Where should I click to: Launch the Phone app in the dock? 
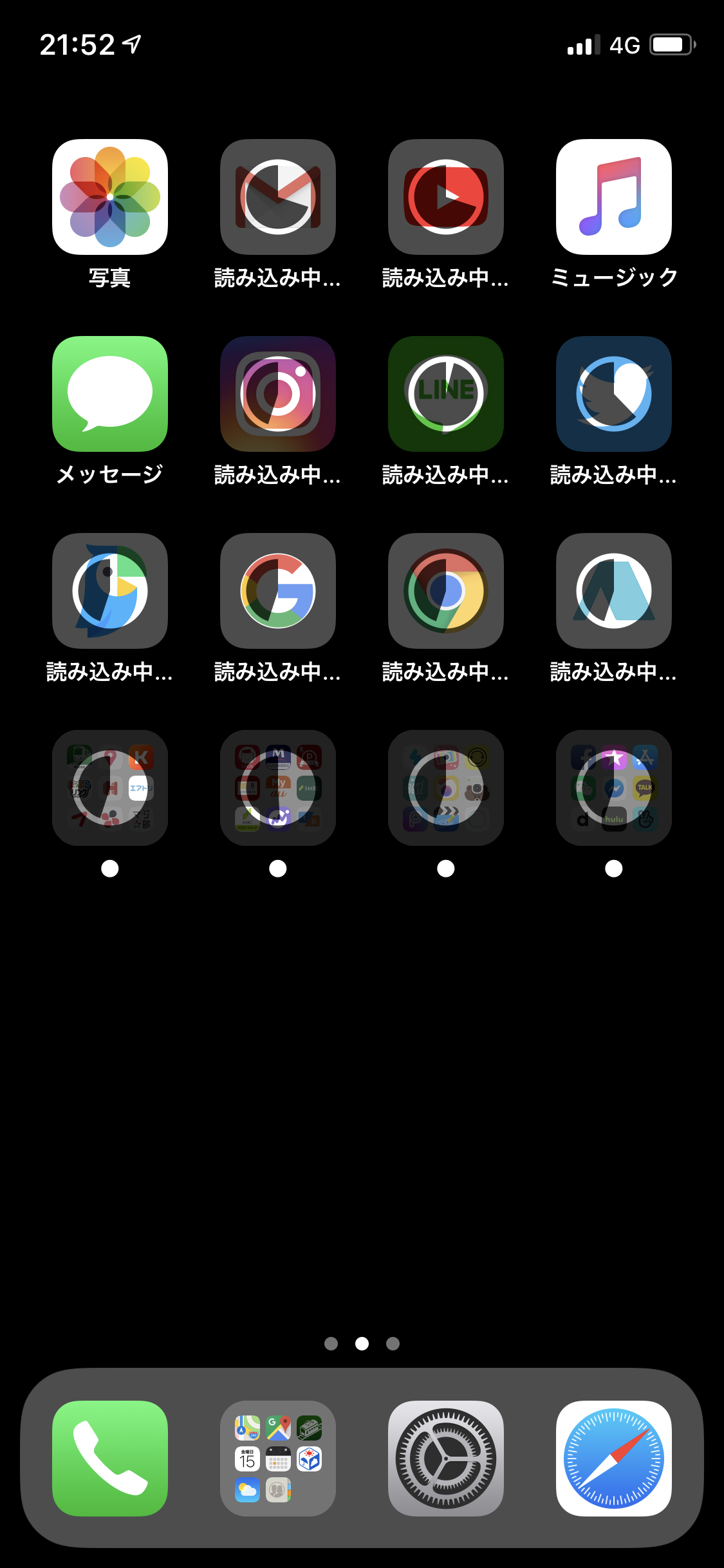(110, 1459)
